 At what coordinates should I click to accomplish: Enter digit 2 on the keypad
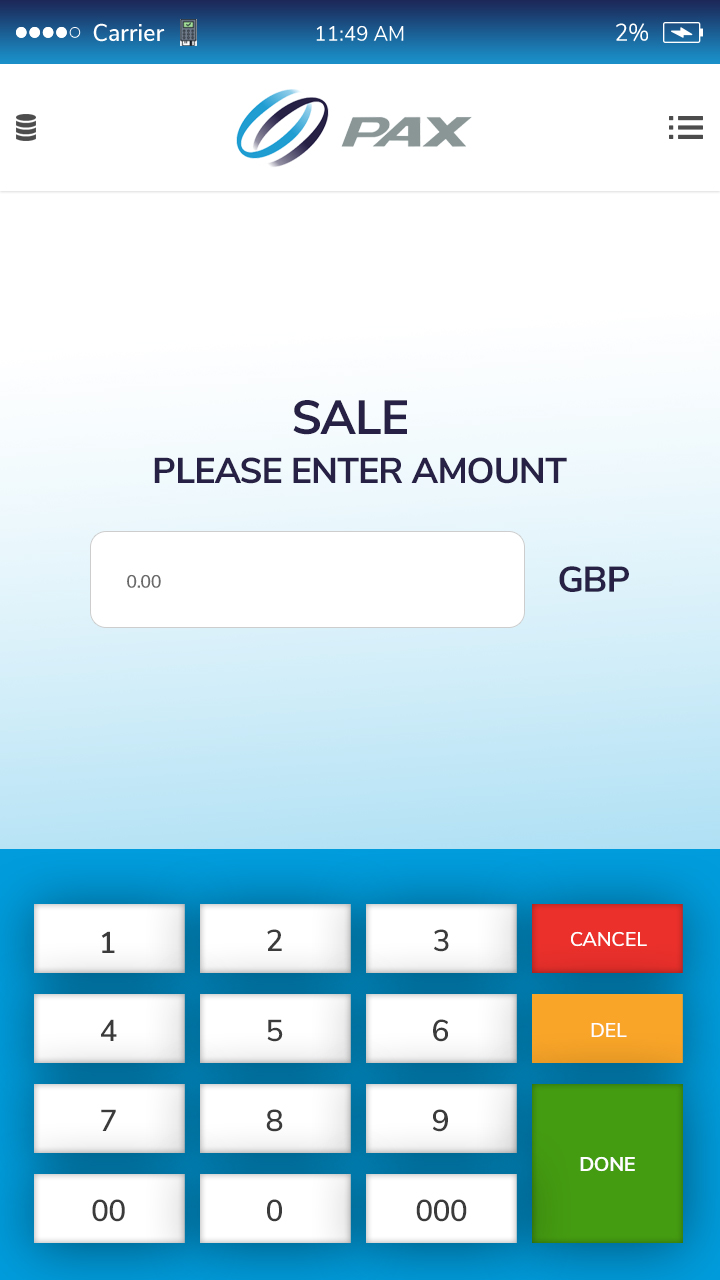275,939
